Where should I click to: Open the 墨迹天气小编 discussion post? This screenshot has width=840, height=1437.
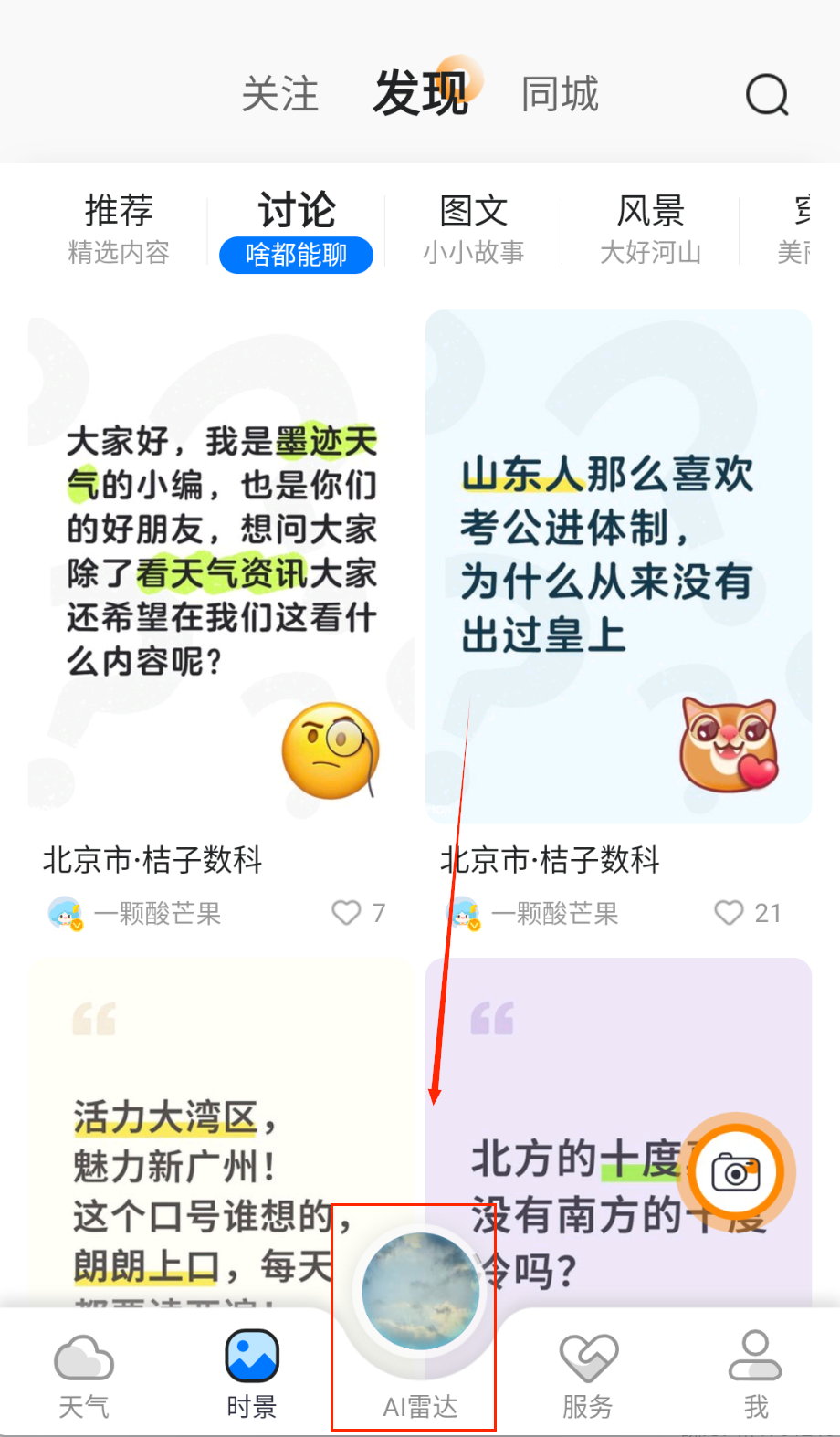coord(221,566)
